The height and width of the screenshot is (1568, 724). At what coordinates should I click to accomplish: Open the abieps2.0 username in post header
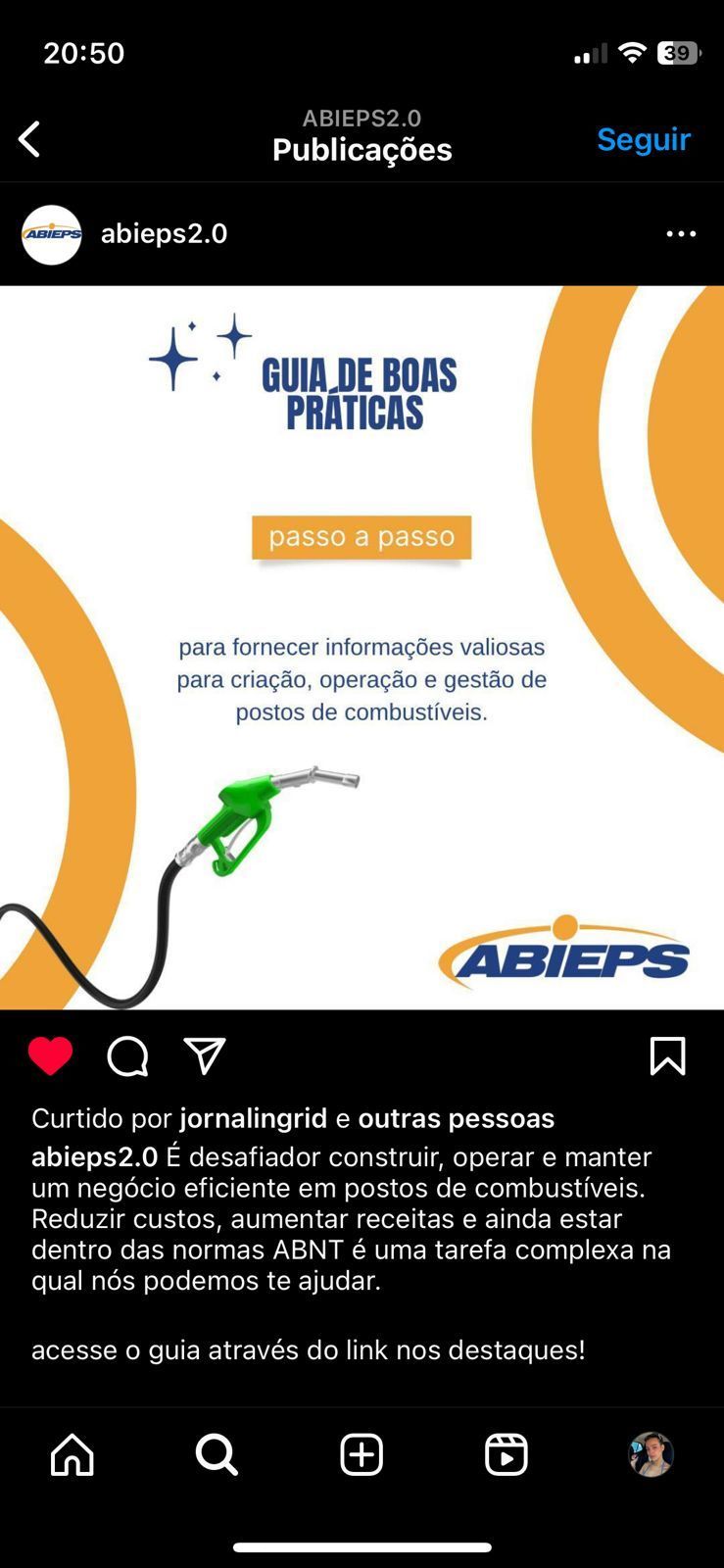(164, 234)
